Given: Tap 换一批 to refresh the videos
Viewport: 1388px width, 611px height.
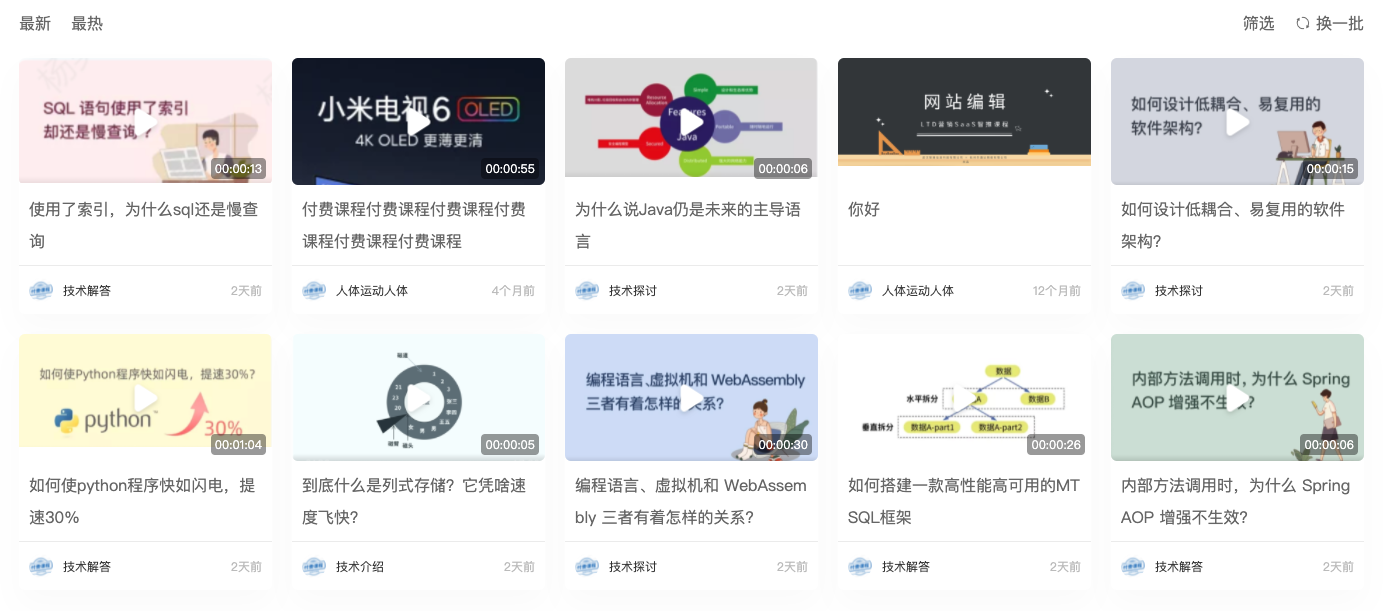Looking at the screenshot, I should click(1330, 23).
